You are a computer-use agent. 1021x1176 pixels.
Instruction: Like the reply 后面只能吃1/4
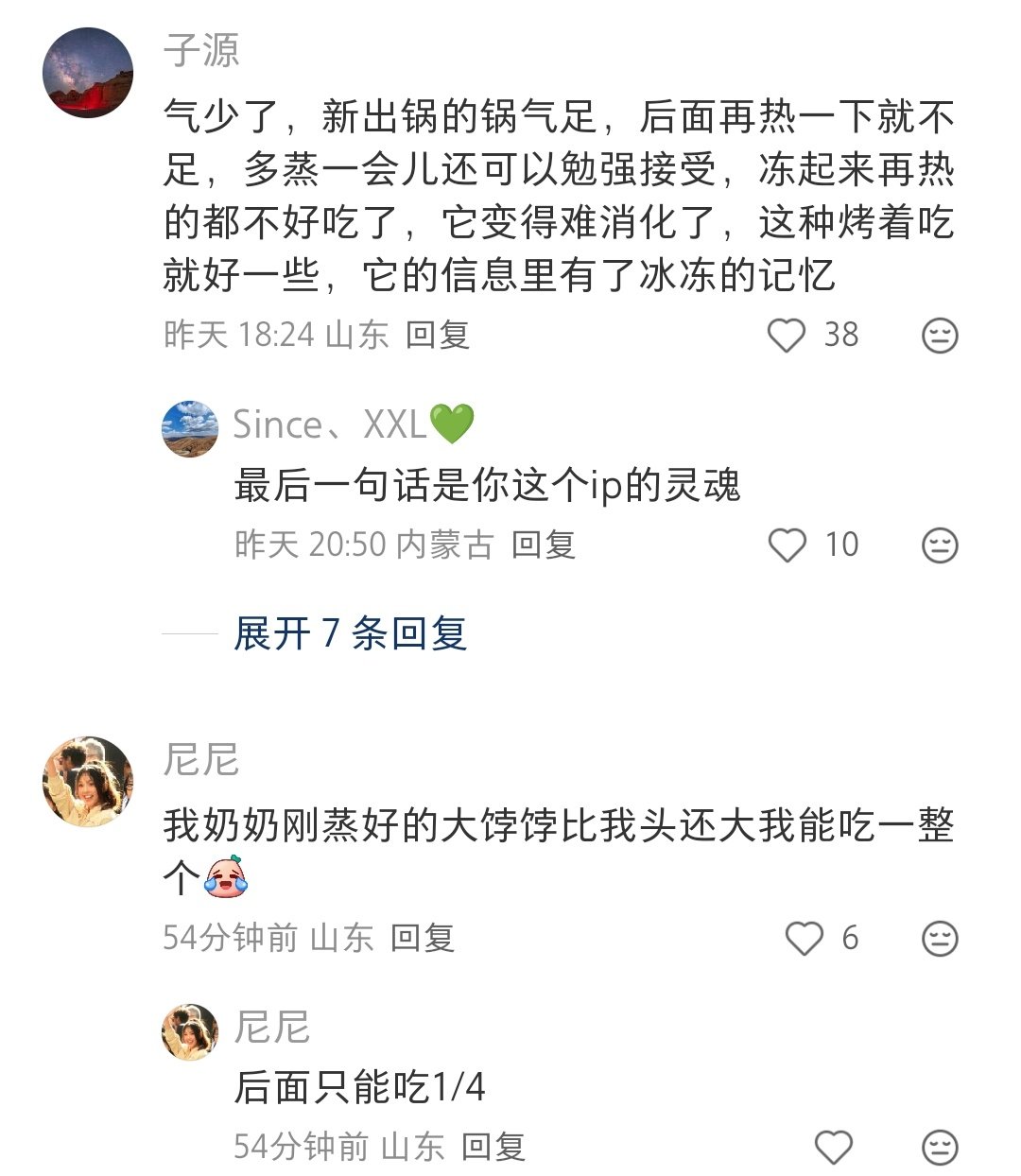click(x=833, y=1148)
